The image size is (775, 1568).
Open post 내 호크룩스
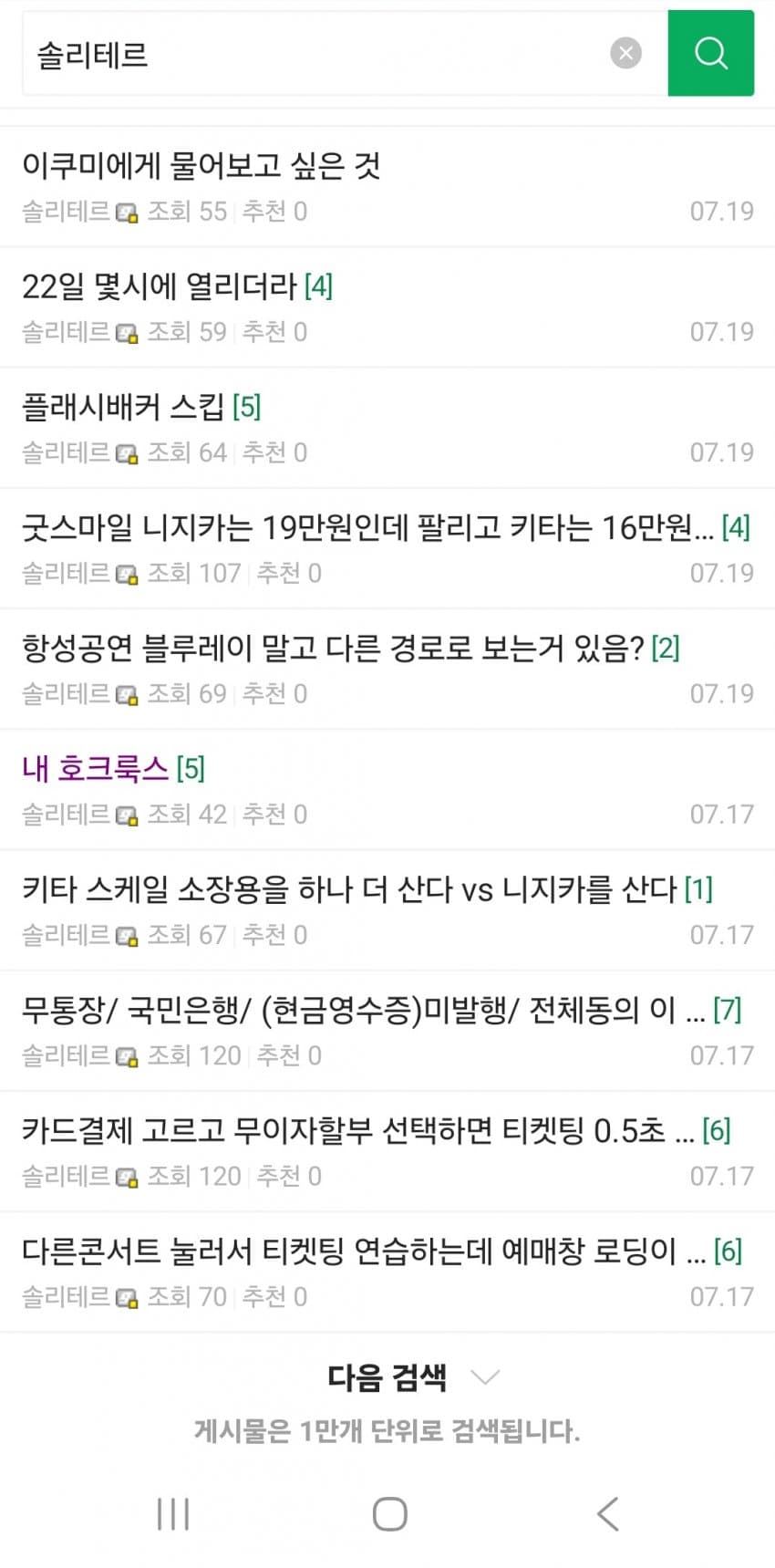point(96,768)
